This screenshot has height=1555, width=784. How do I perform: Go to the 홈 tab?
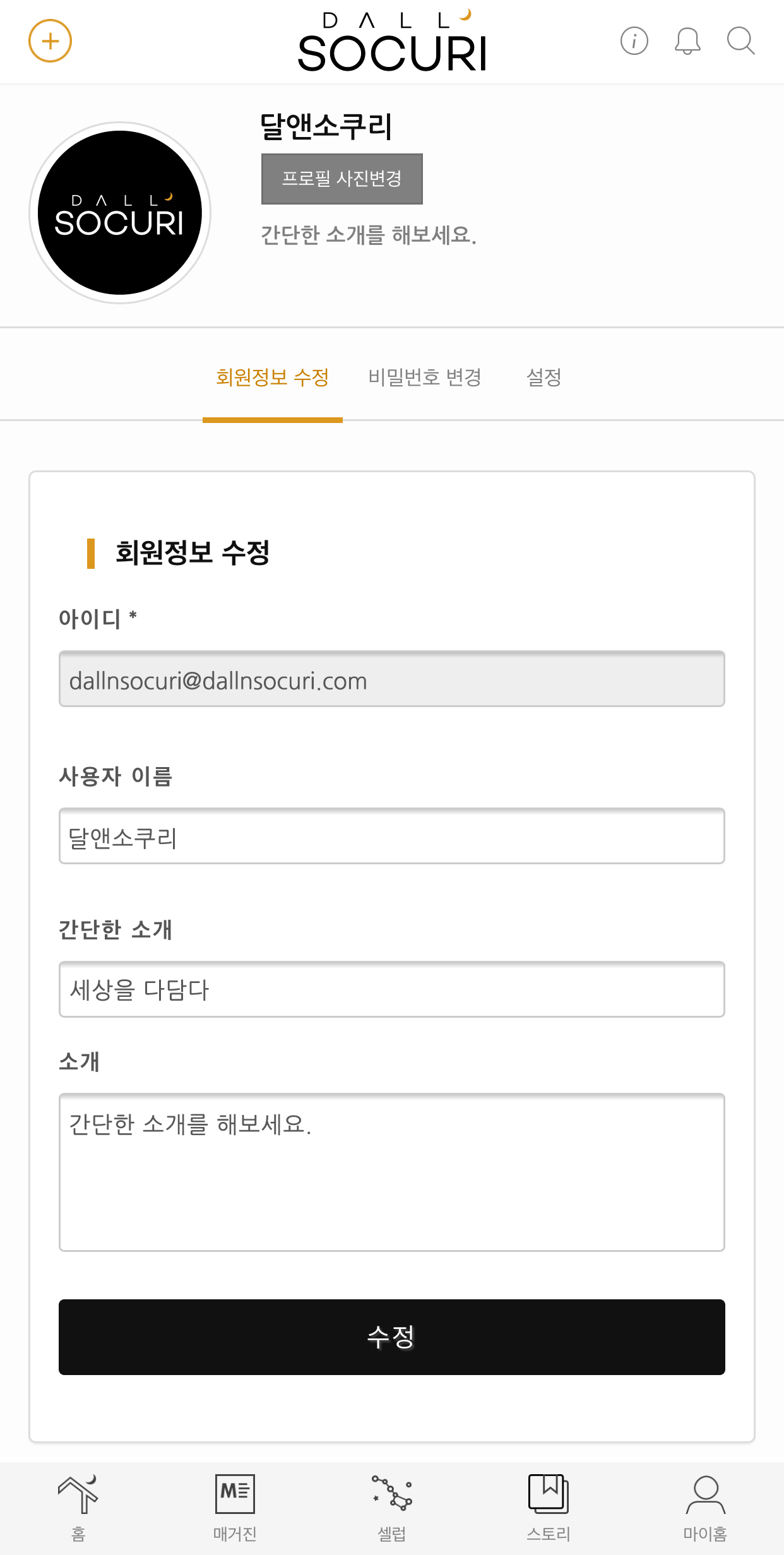78,1508
